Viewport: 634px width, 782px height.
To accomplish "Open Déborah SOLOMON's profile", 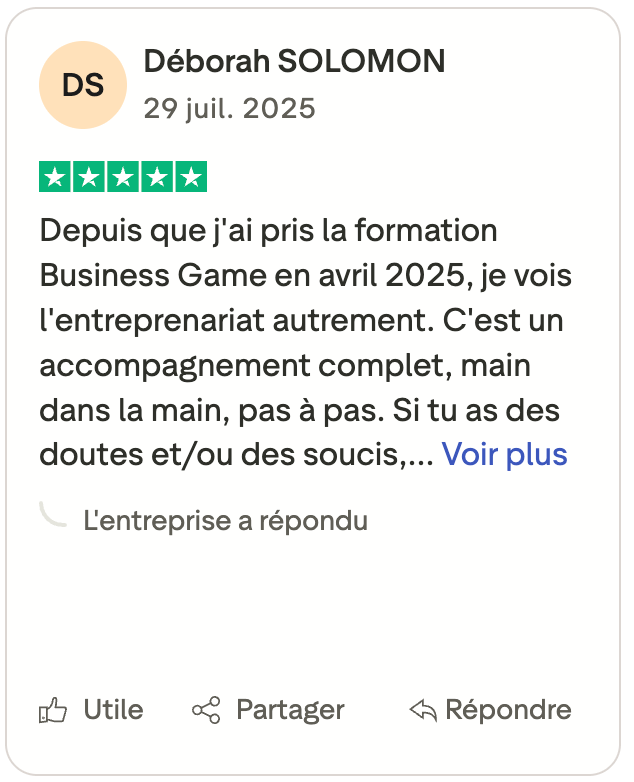I will pos(294,62).
